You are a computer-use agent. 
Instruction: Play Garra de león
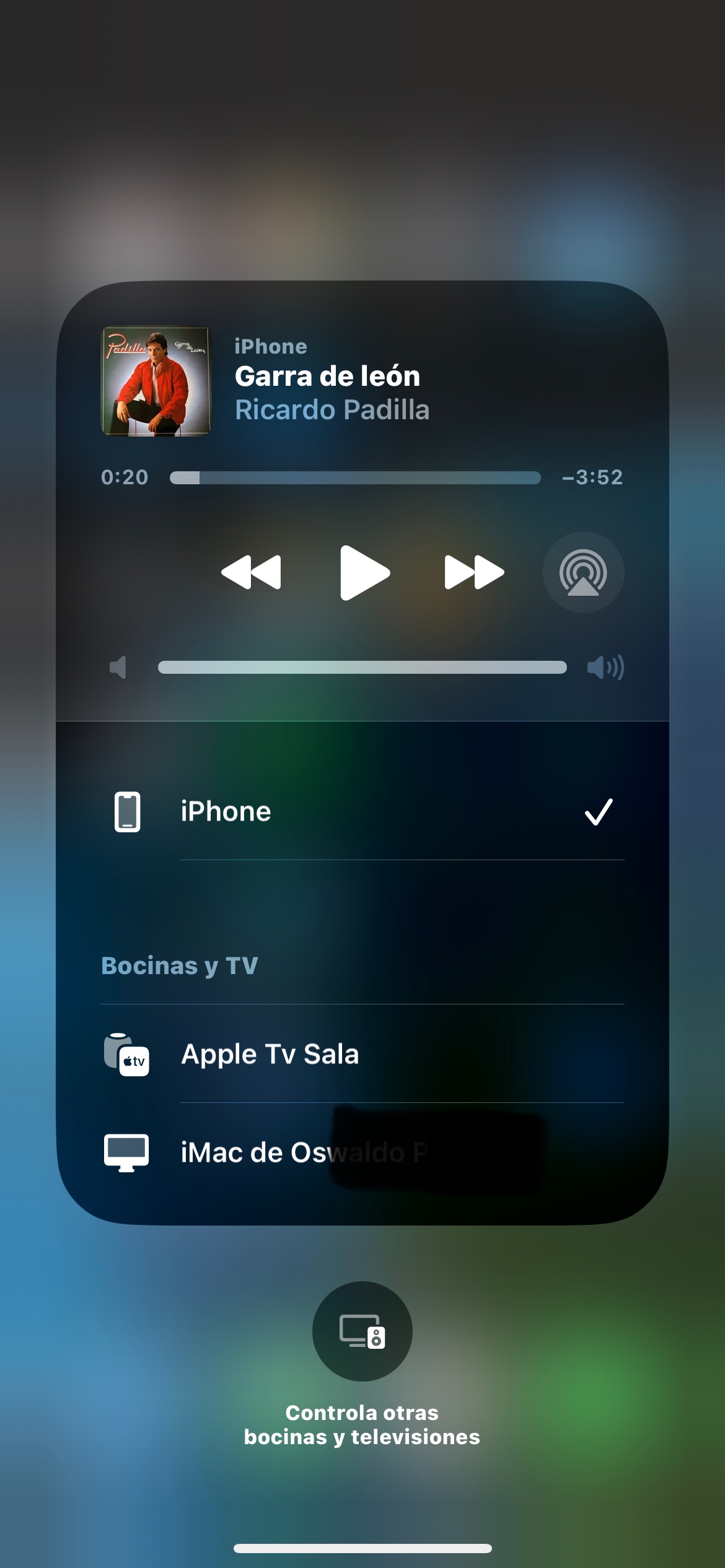[x=364, y=572]
